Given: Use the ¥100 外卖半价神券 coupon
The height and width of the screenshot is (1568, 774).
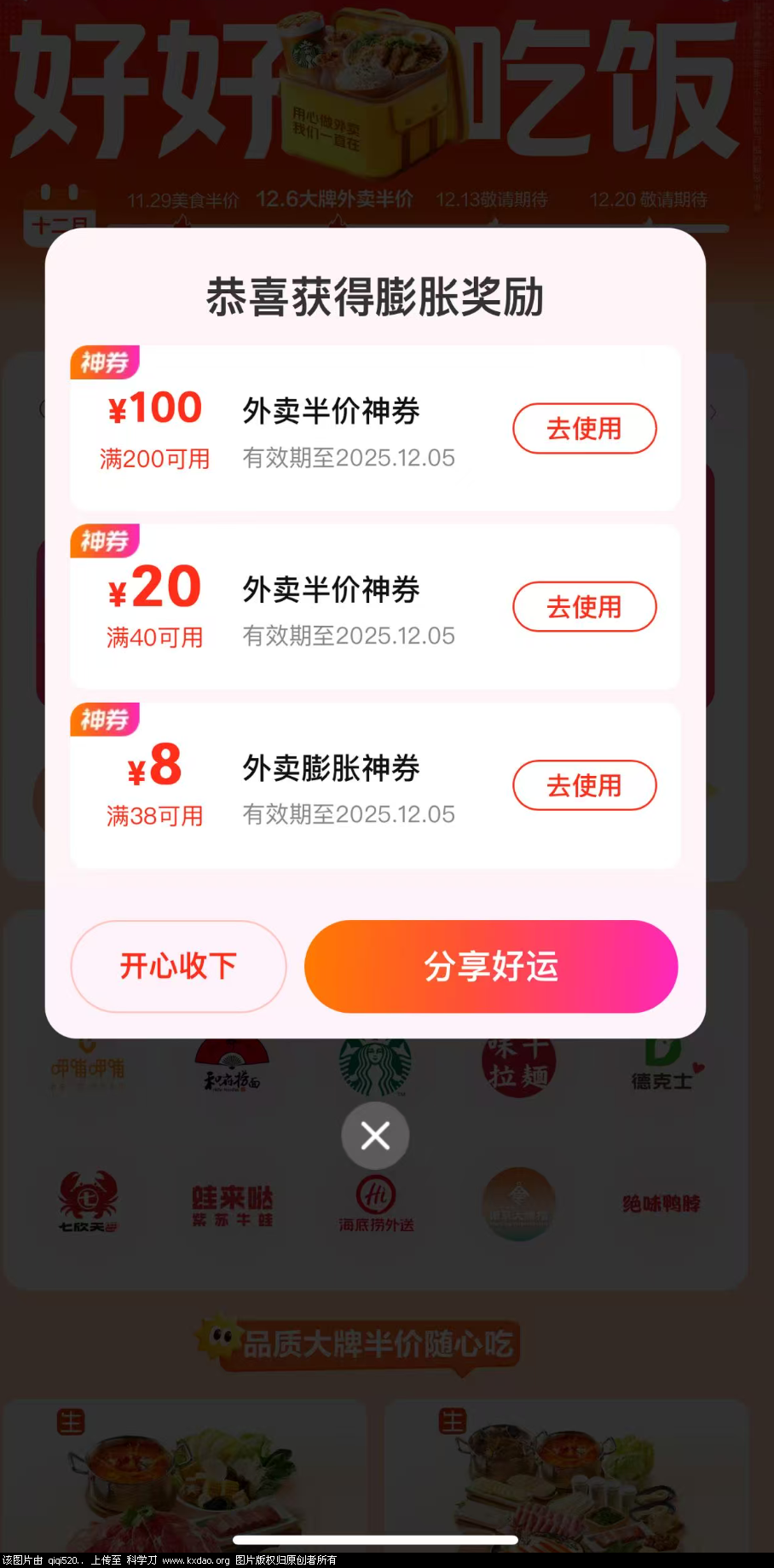Looking at the screenshot, I should coord(584,429).
